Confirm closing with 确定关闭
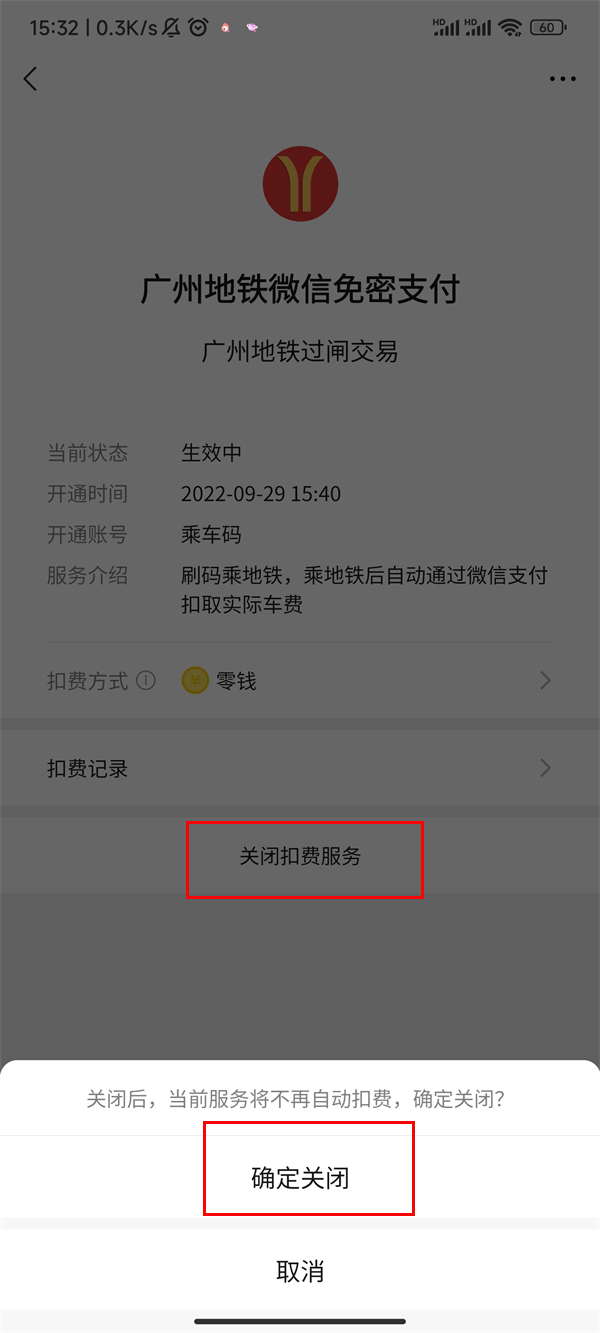This screenshot has height=1333, width=600. coord(300,1177)
